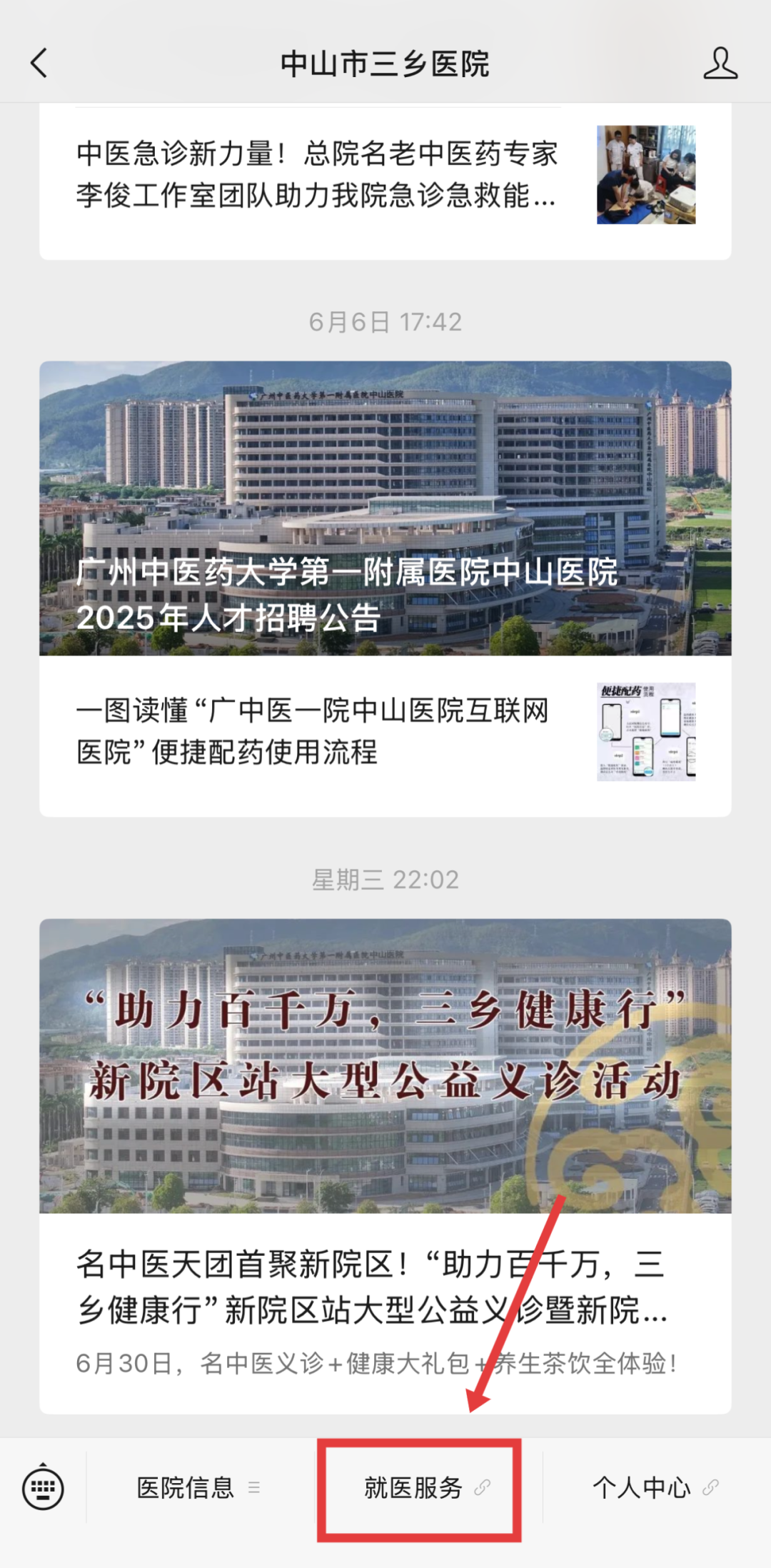The width and height of the screenshot is (771, 1568).
Task: Open the account profile icon
Action: 720,63
